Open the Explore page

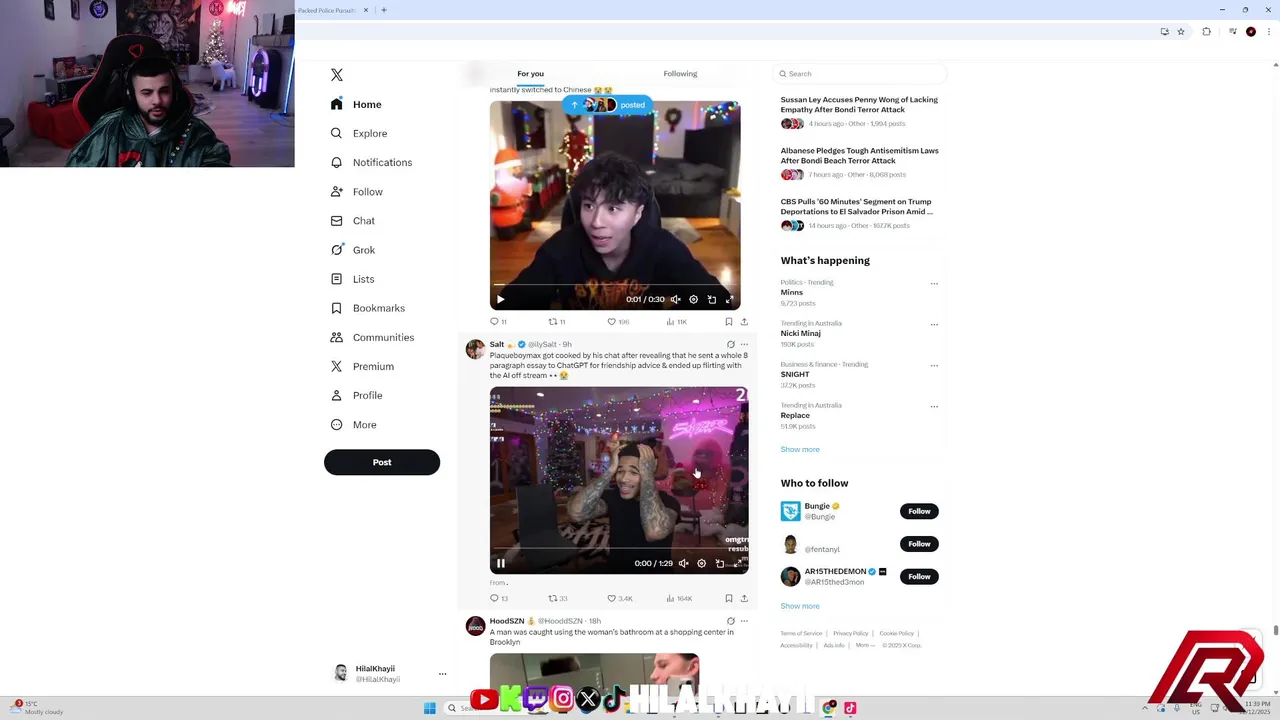pyautogui.click(x=369, y=133)
